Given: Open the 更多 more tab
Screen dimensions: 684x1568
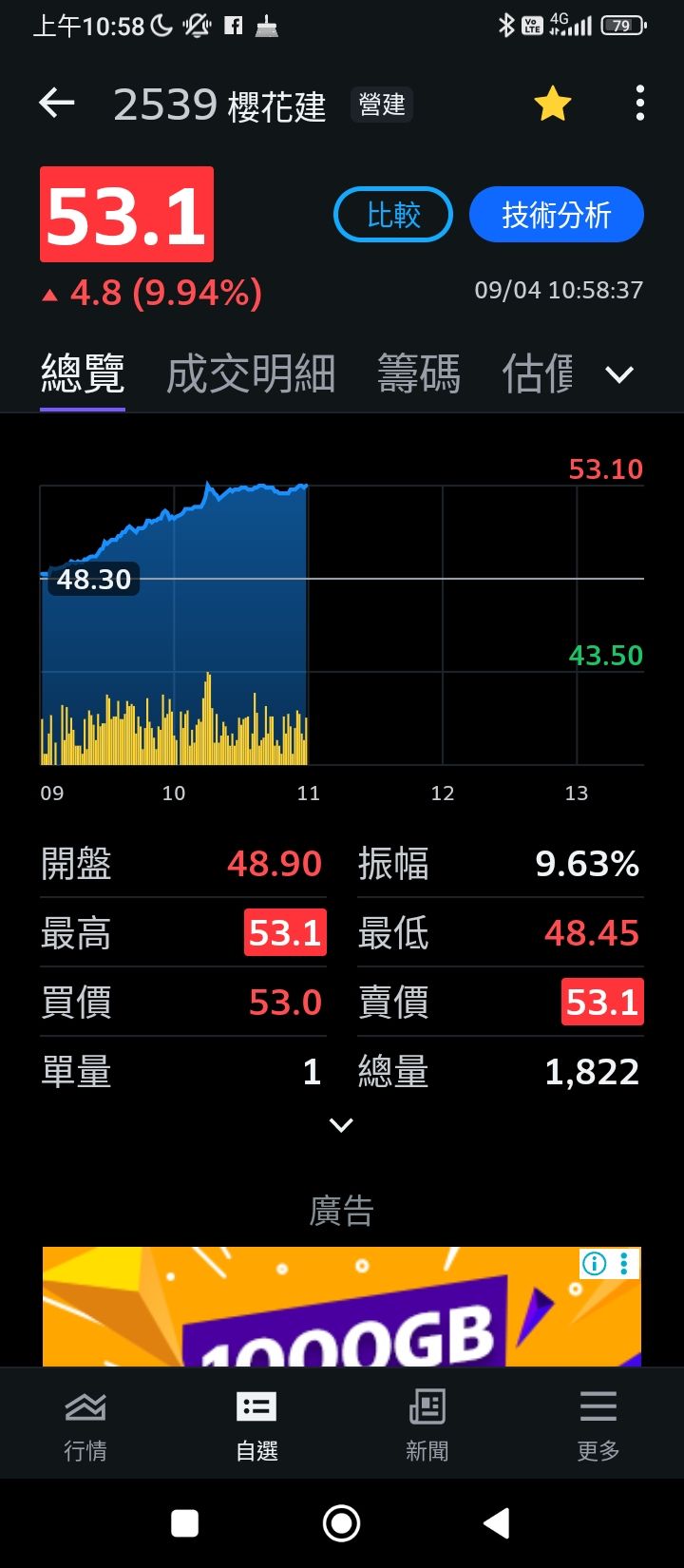Looking at the screenshot, I should [598, 1424].
